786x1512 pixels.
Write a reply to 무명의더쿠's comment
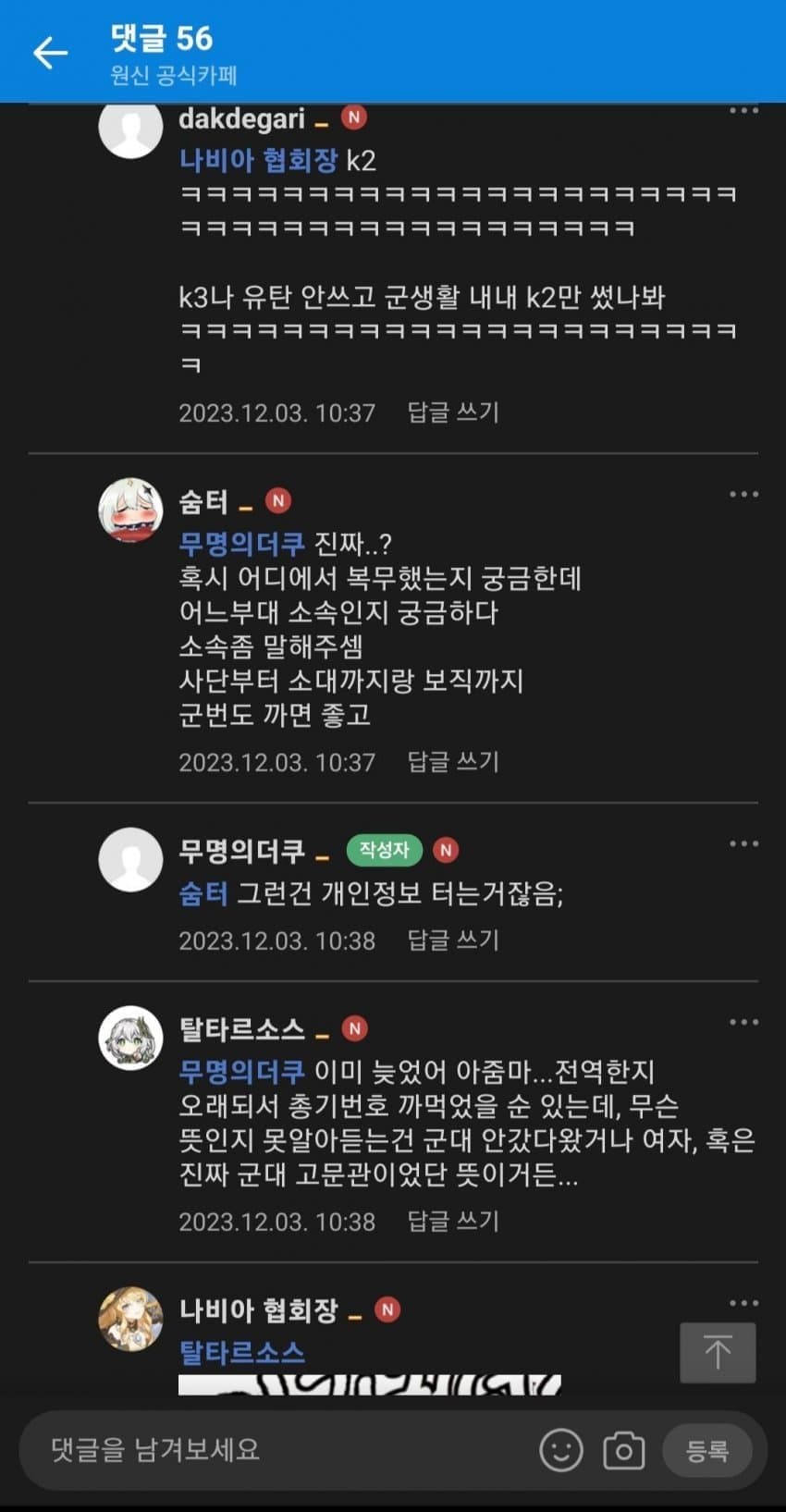point(453,940)
